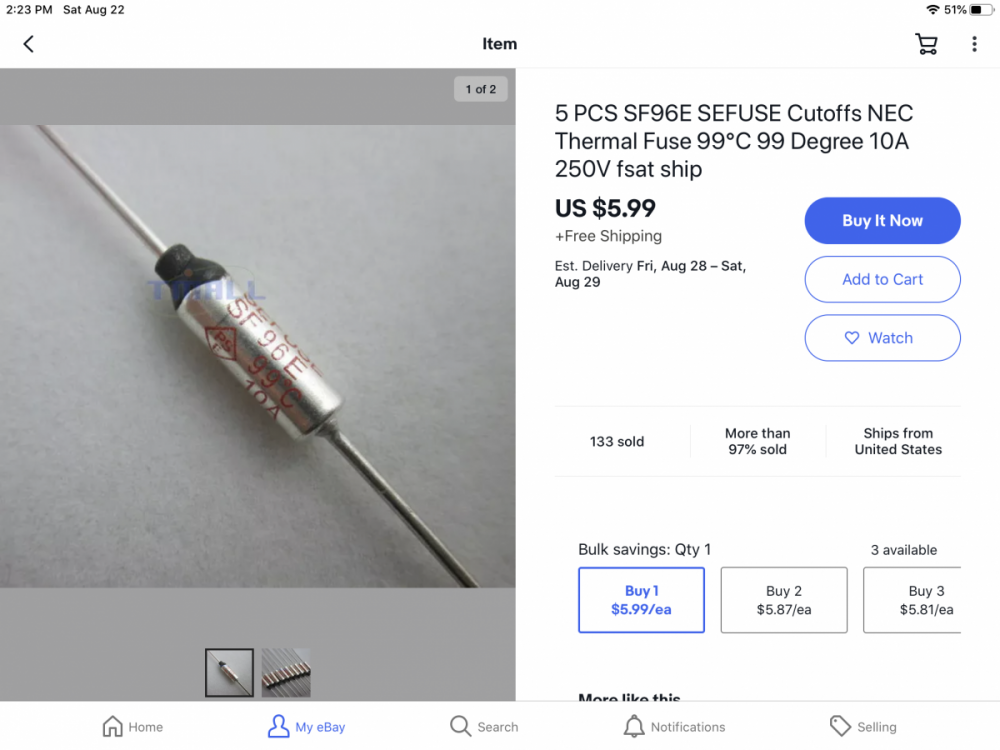Select the Buy 1 bulk option

pyautogui.click(x=641, y=600)
